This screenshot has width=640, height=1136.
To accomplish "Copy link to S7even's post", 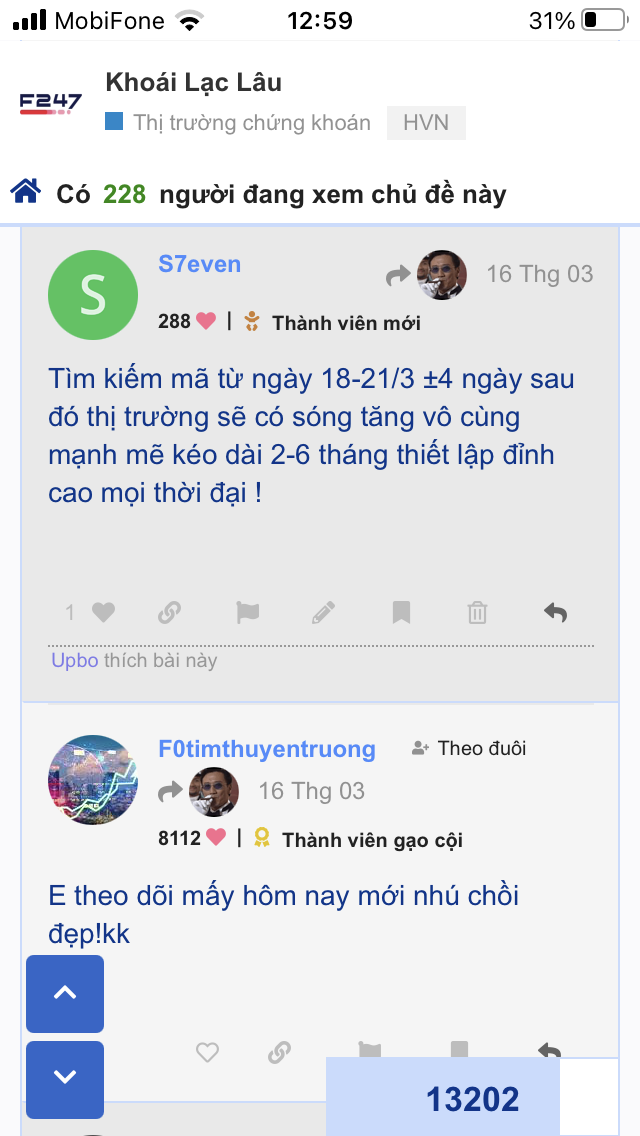I will (x=170, y=612).
